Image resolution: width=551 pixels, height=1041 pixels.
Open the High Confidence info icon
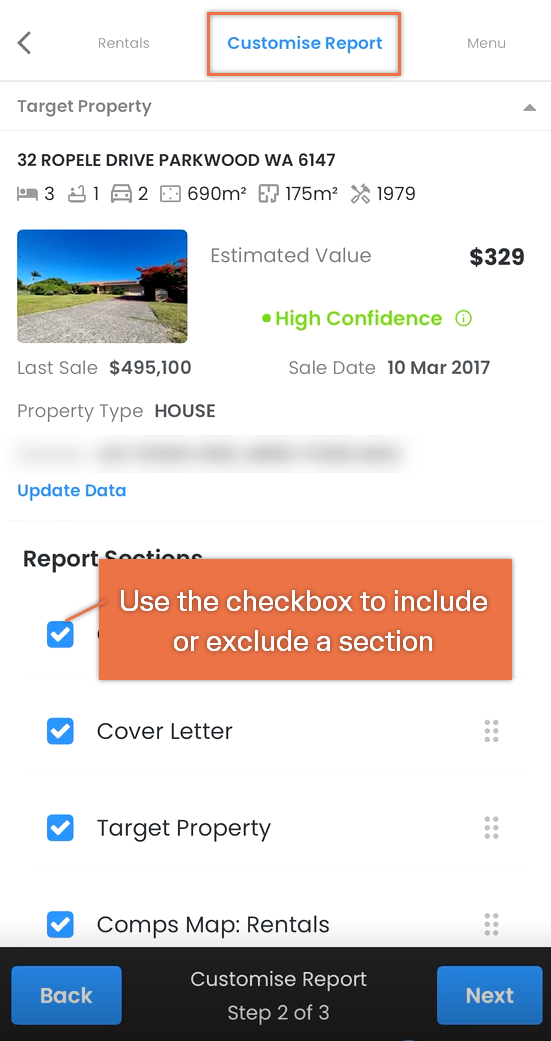click(x=463, y=319)
